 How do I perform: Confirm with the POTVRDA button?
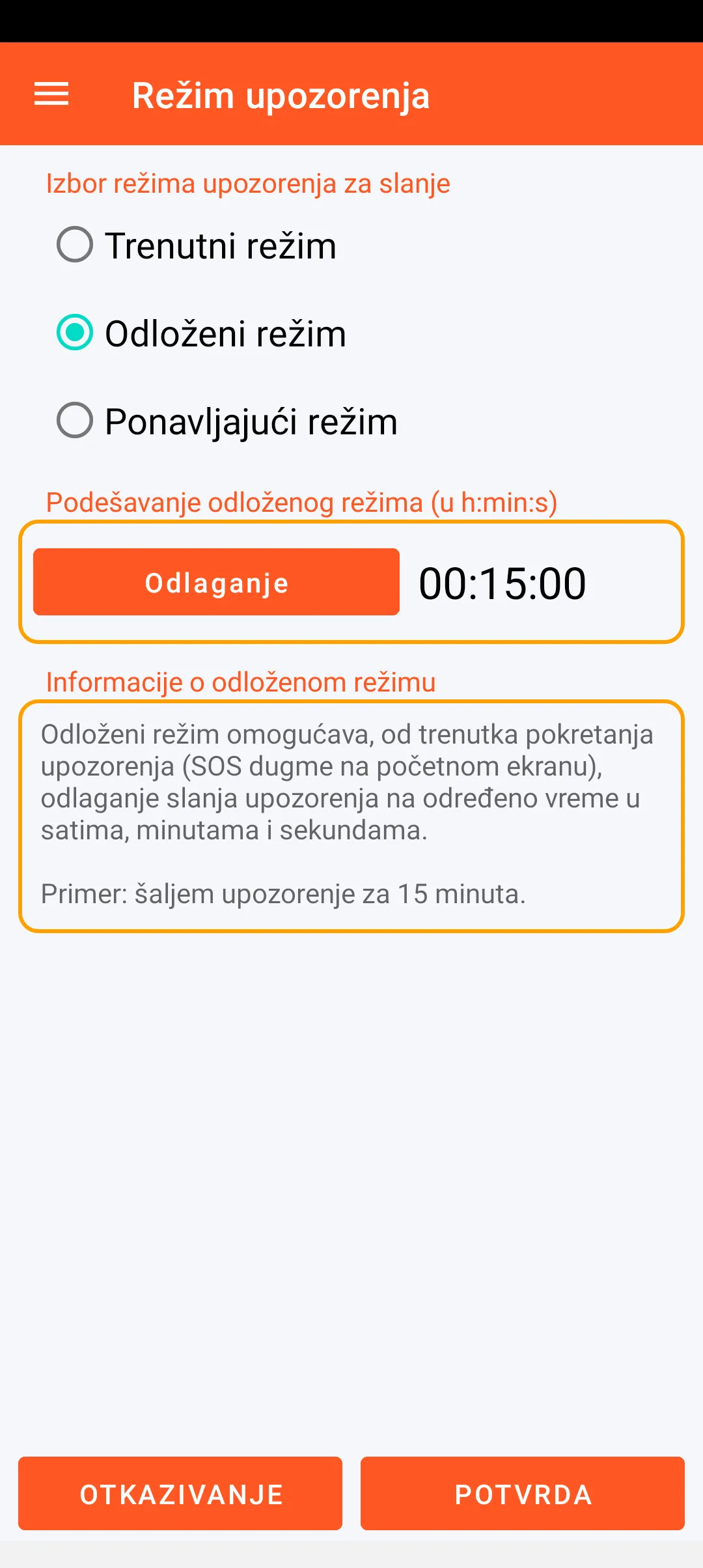[523, 1494]
